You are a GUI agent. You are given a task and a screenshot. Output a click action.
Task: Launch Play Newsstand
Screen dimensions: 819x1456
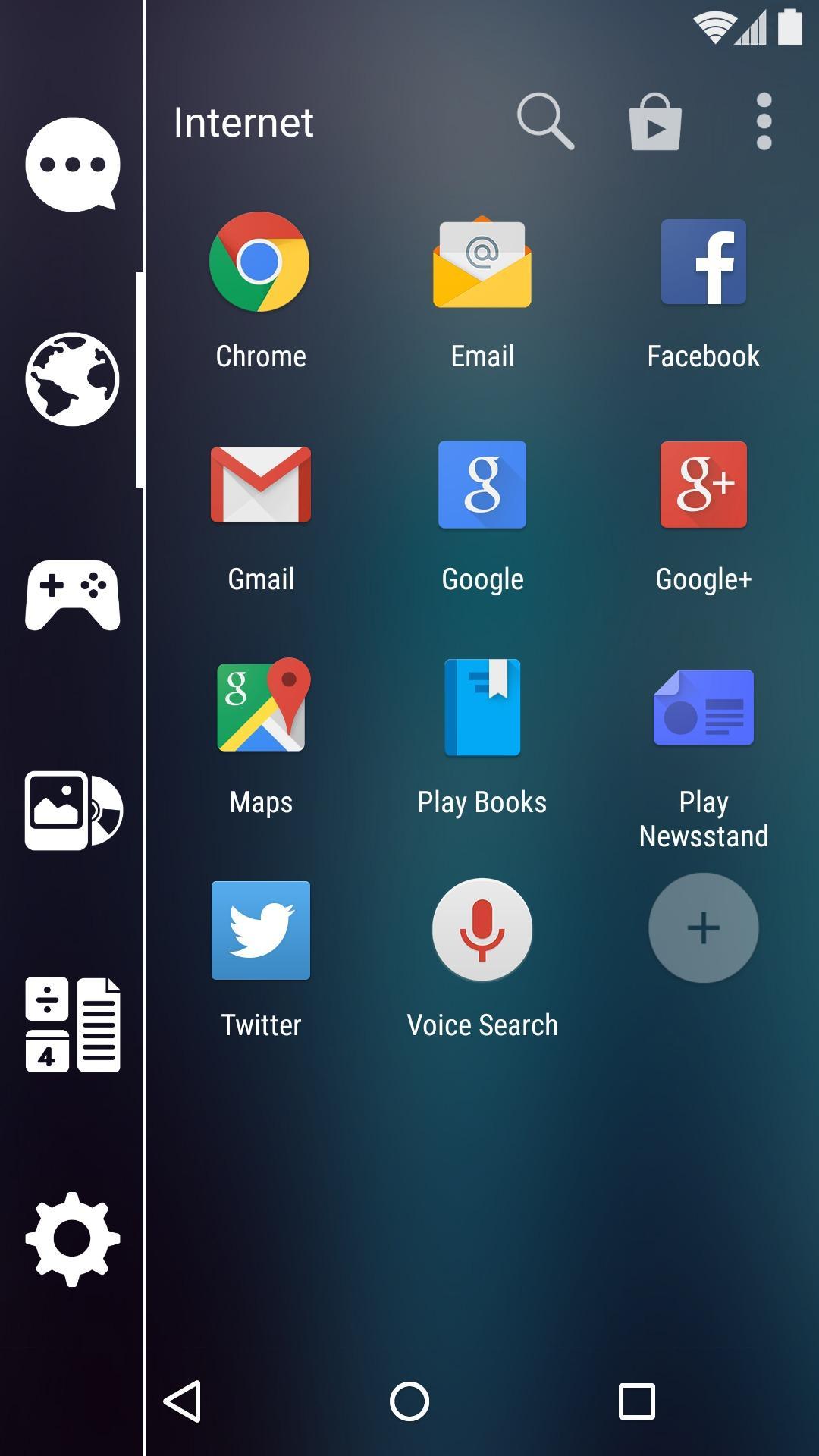click(702, 707)
